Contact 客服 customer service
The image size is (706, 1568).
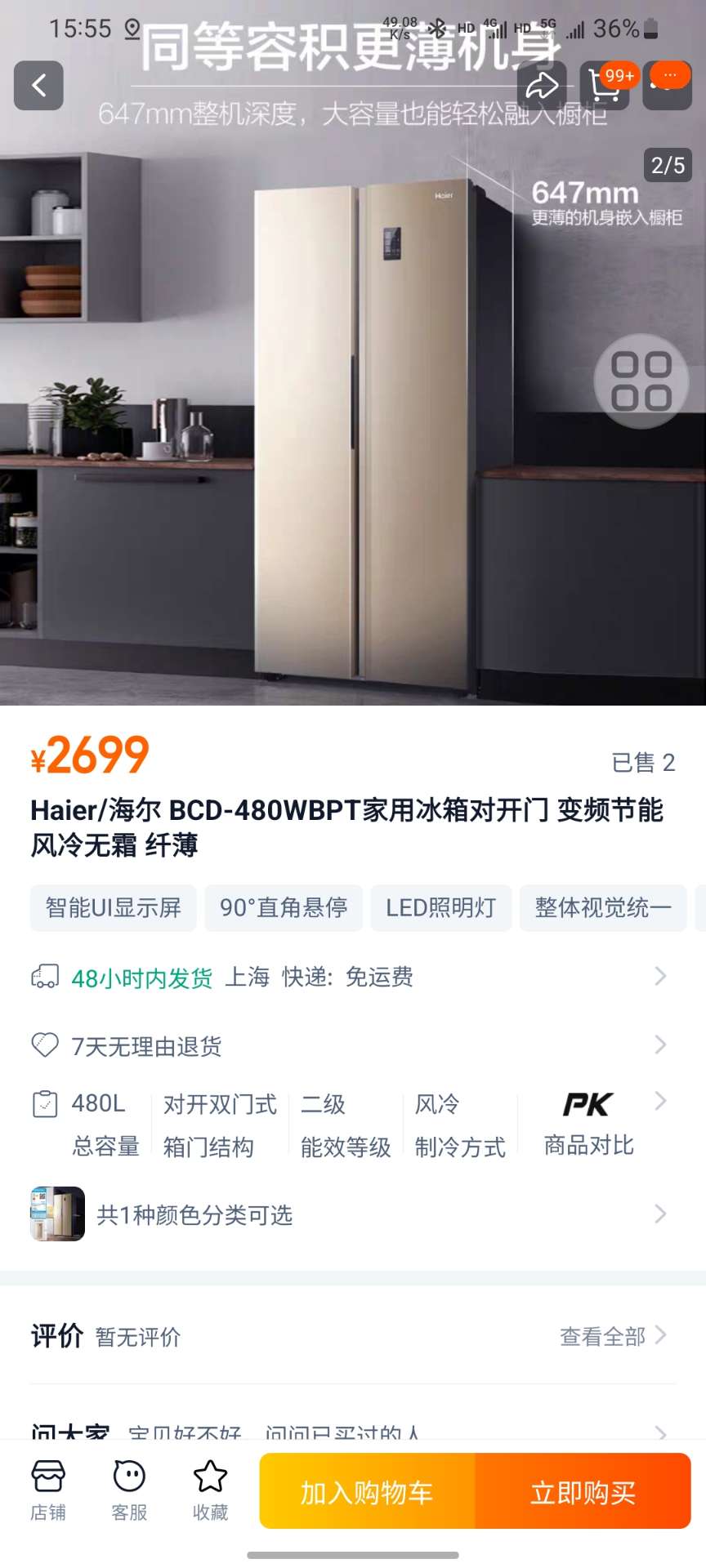(x=129, y=1490)
